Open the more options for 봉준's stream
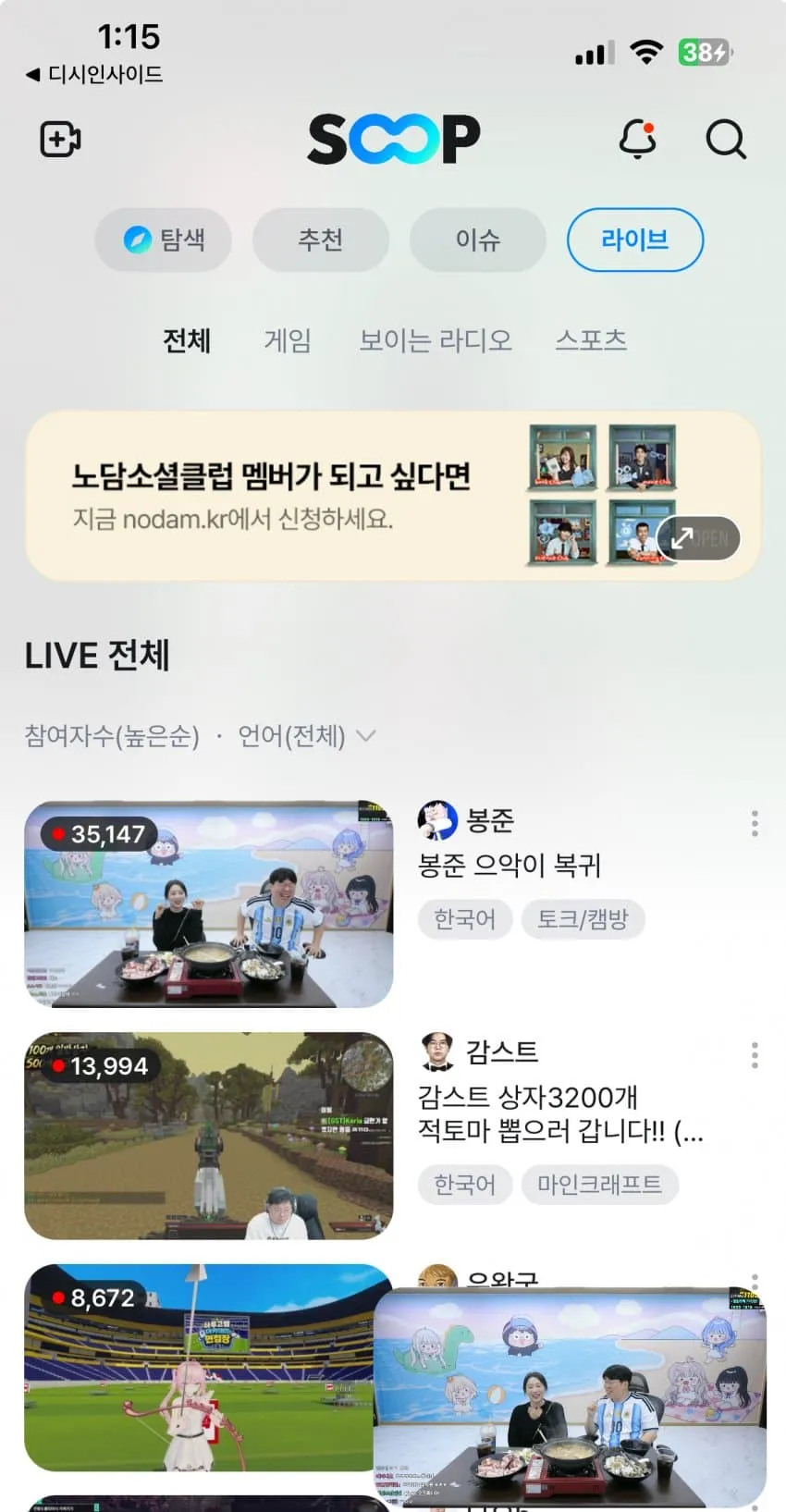Image resolution: width=786 pixels, height=1512 pixels. (755, 823)
